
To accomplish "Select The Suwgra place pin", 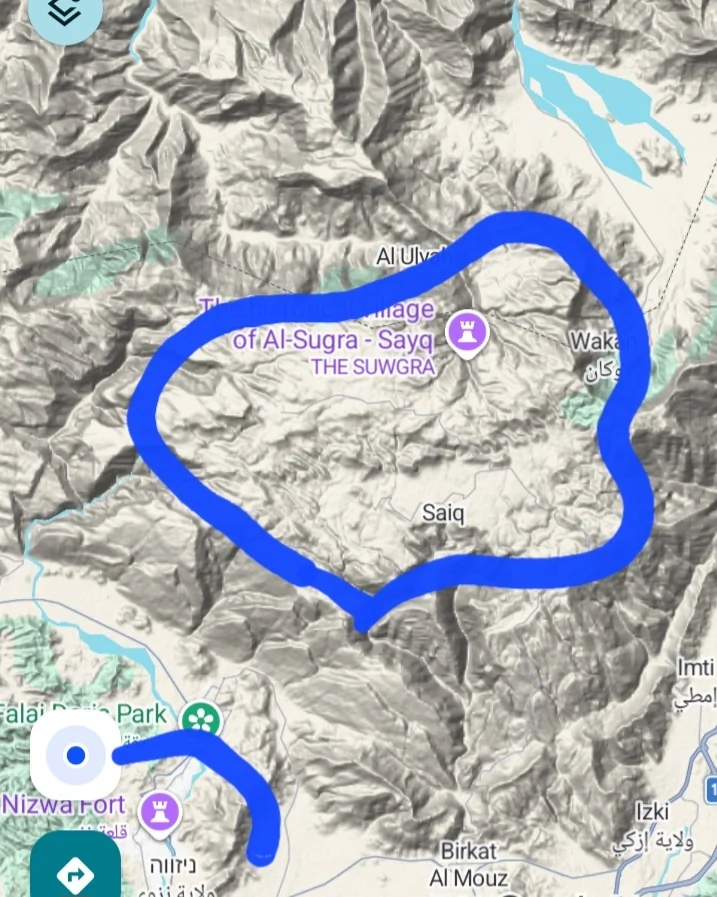I will pyautogui.click(x=465, y=331).
